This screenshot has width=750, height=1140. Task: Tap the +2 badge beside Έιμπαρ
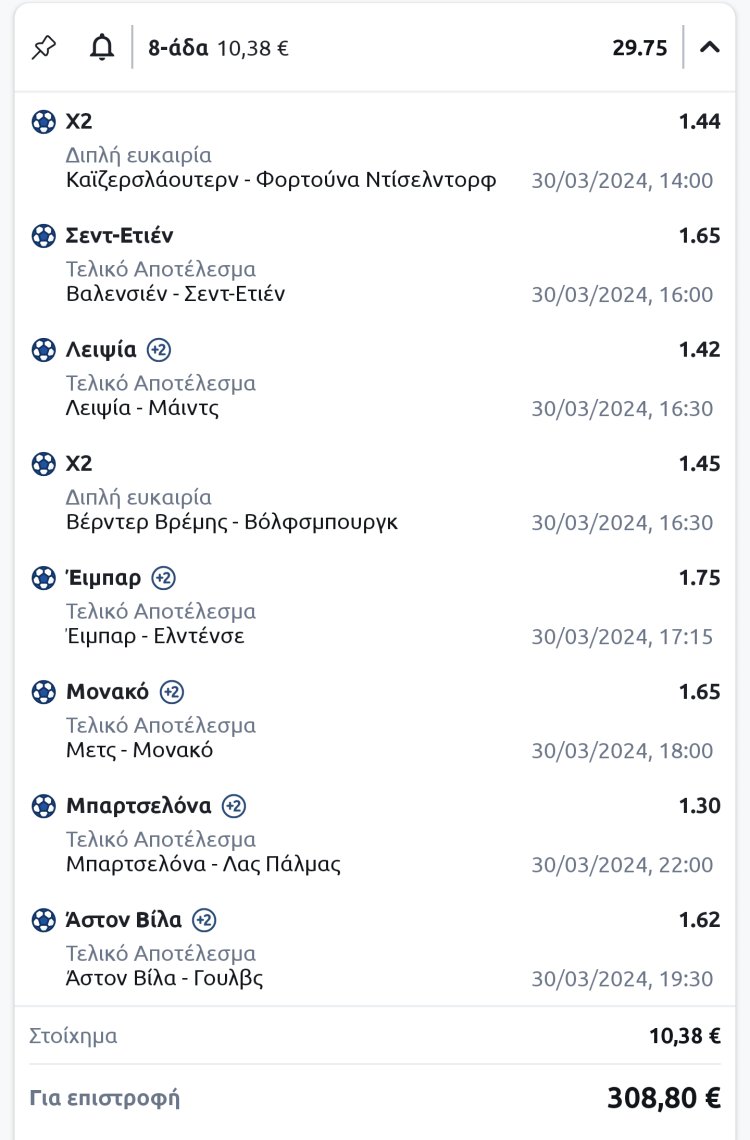pos(164,578)
